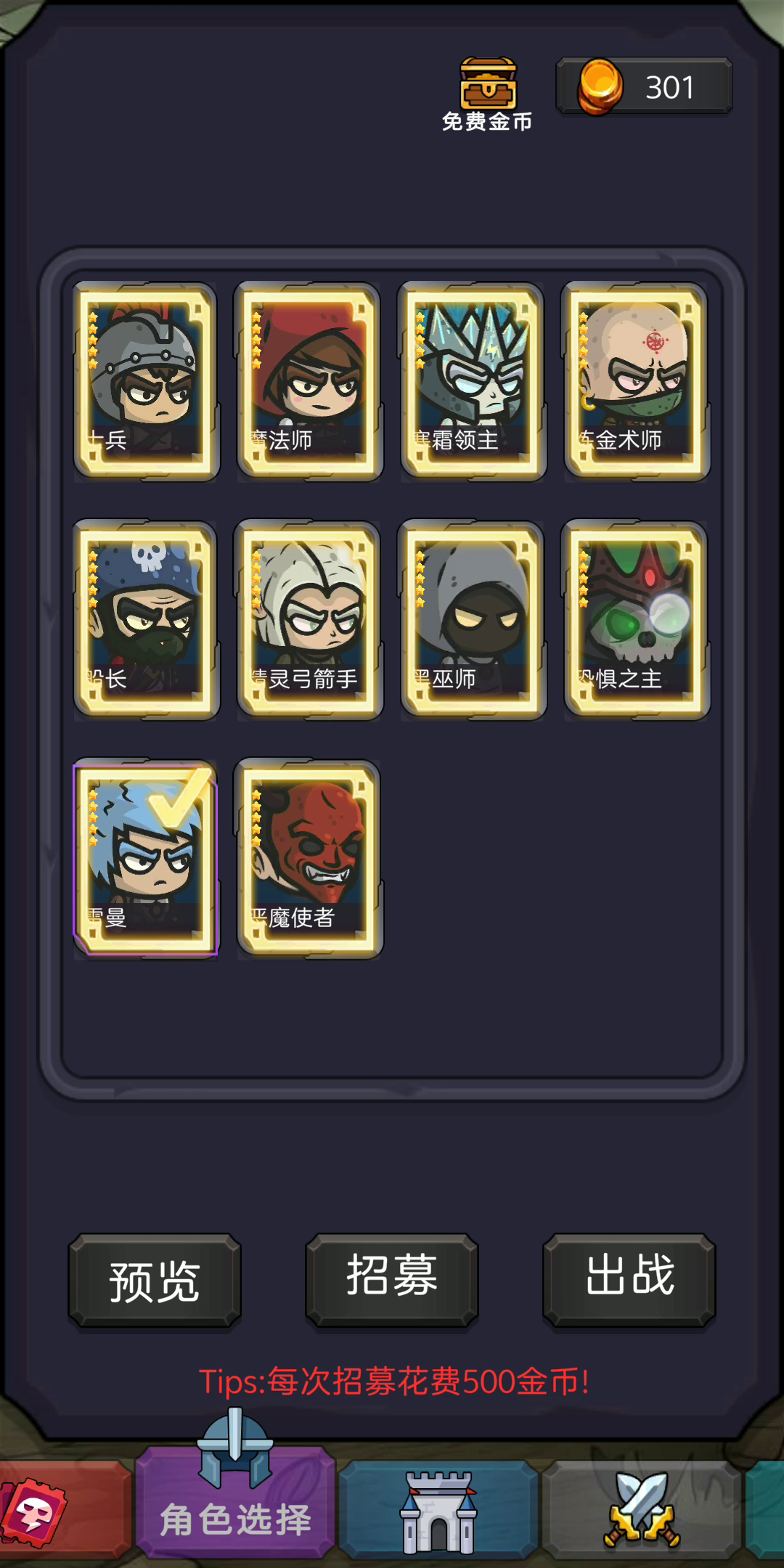
Task: Select the 士兵 soldier card
Action: coord(146,381)
